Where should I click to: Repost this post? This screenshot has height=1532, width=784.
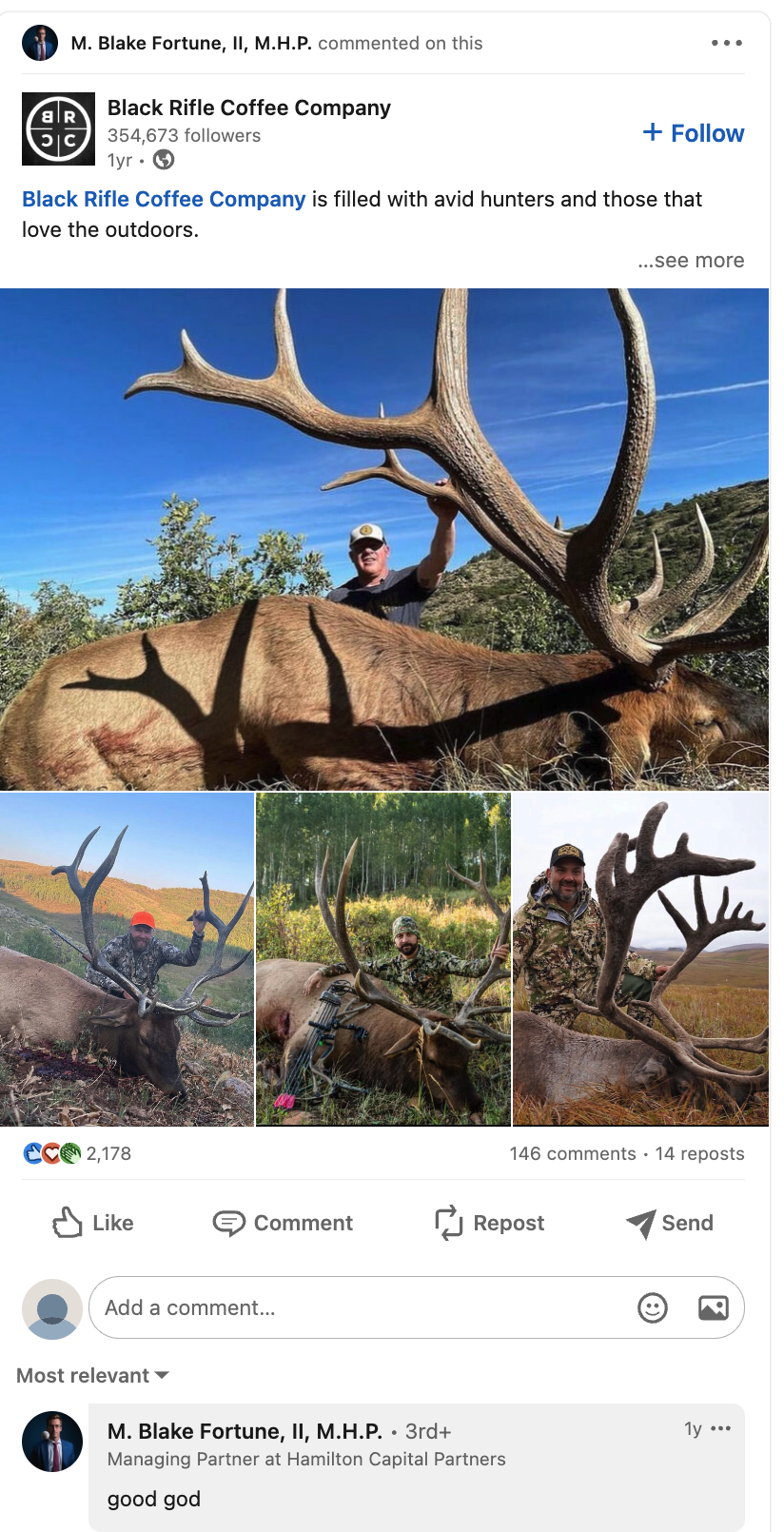[x=489, y=1223]
